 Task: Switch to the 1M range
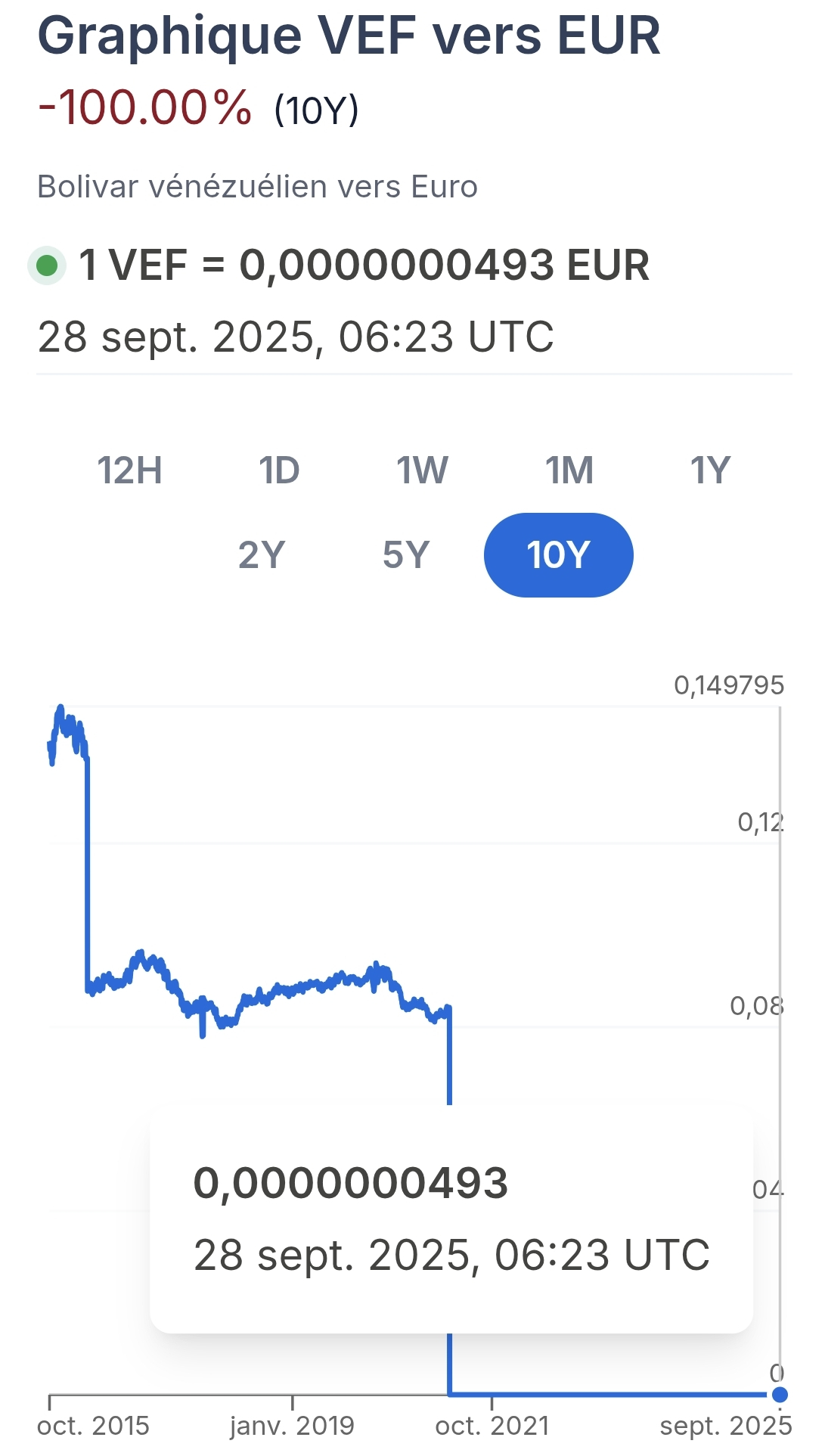click(x=569, y=470)
